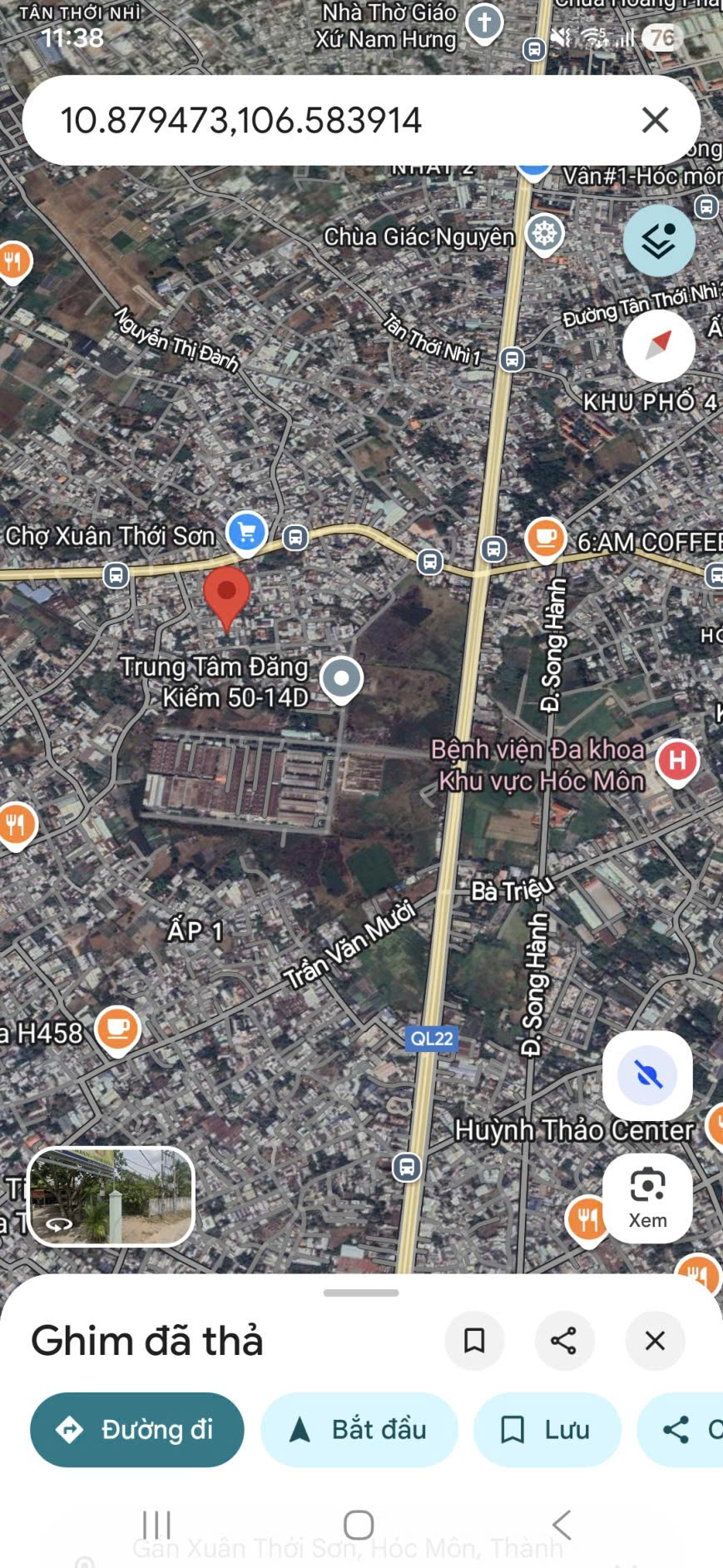This screenshot has width=723, height=1568.
Task: Share the dropped pin via share icon
Action: tap(564, 1341)
